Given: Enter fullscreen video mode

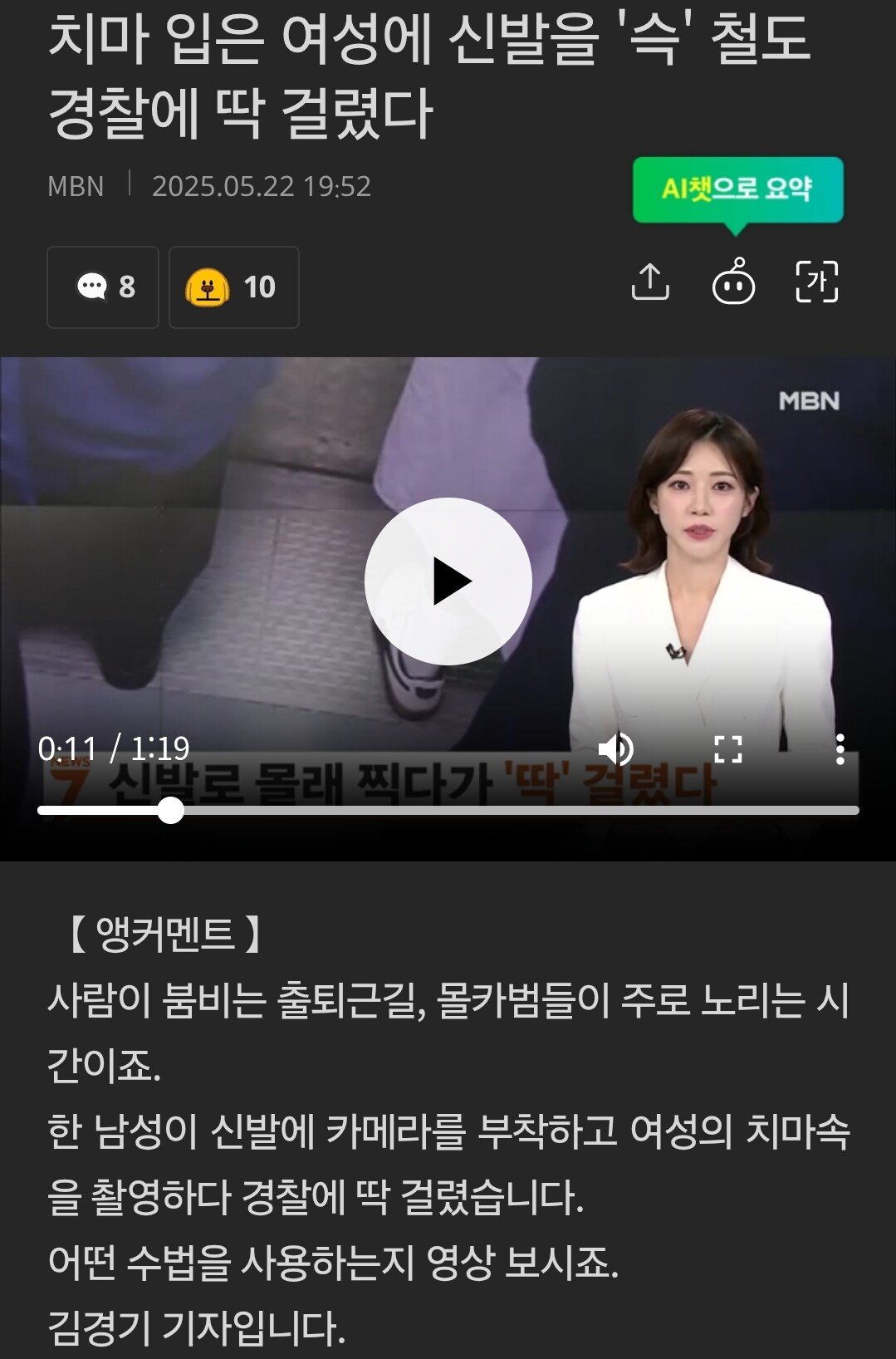Looking at the screenshot, I should 728,749.
